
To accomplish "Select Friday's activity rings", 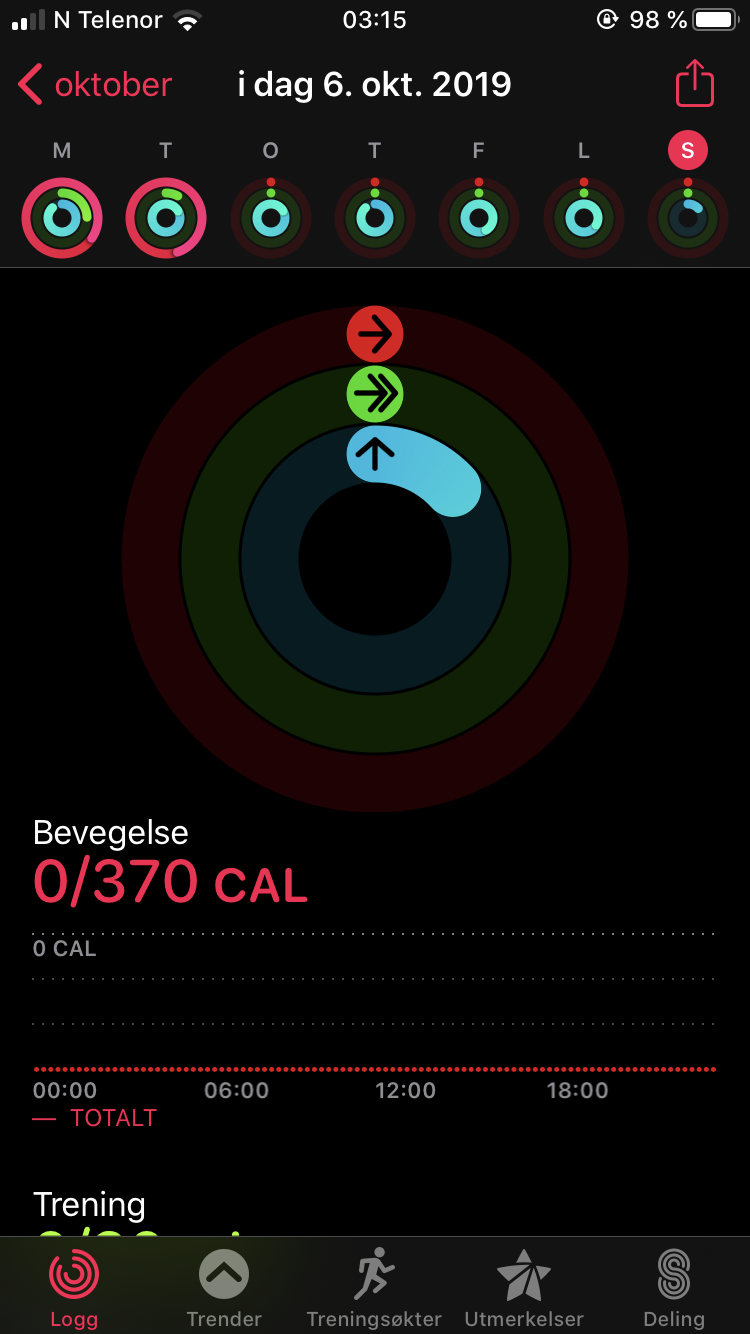I will coord(479,217).
